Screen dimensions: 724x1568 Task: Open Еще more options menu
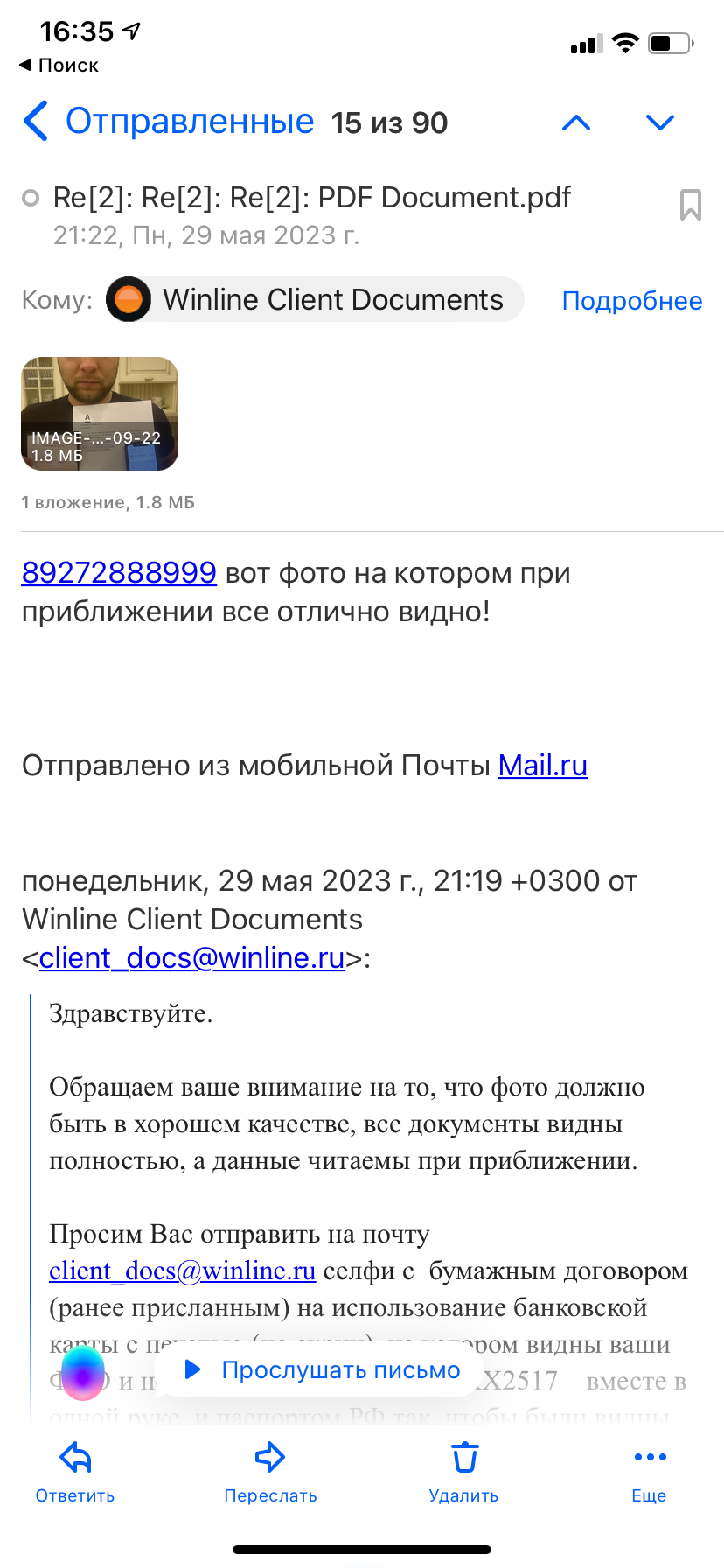click(649, 1472)
